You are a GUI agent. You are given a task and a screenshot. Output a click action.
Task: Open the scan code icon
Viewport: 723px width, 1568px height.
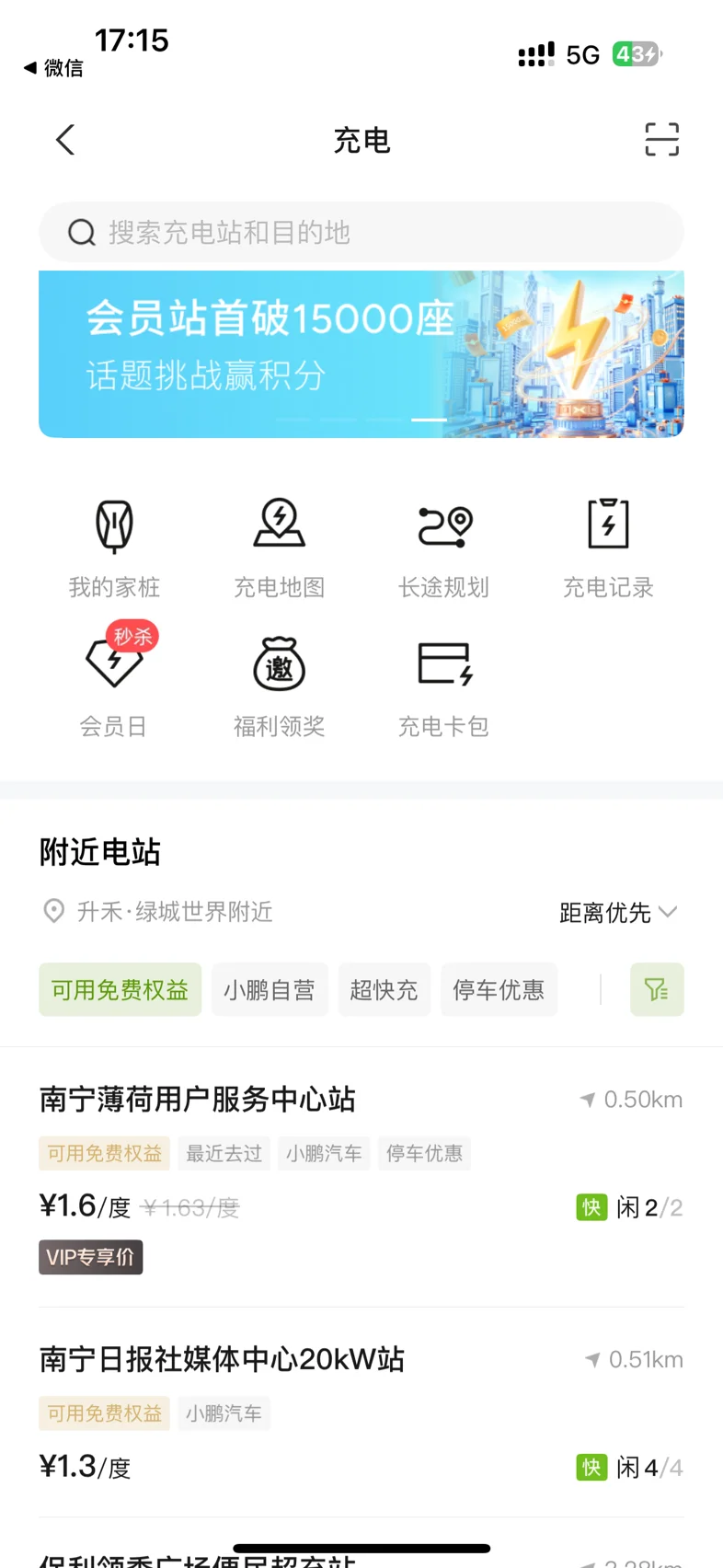661,140
